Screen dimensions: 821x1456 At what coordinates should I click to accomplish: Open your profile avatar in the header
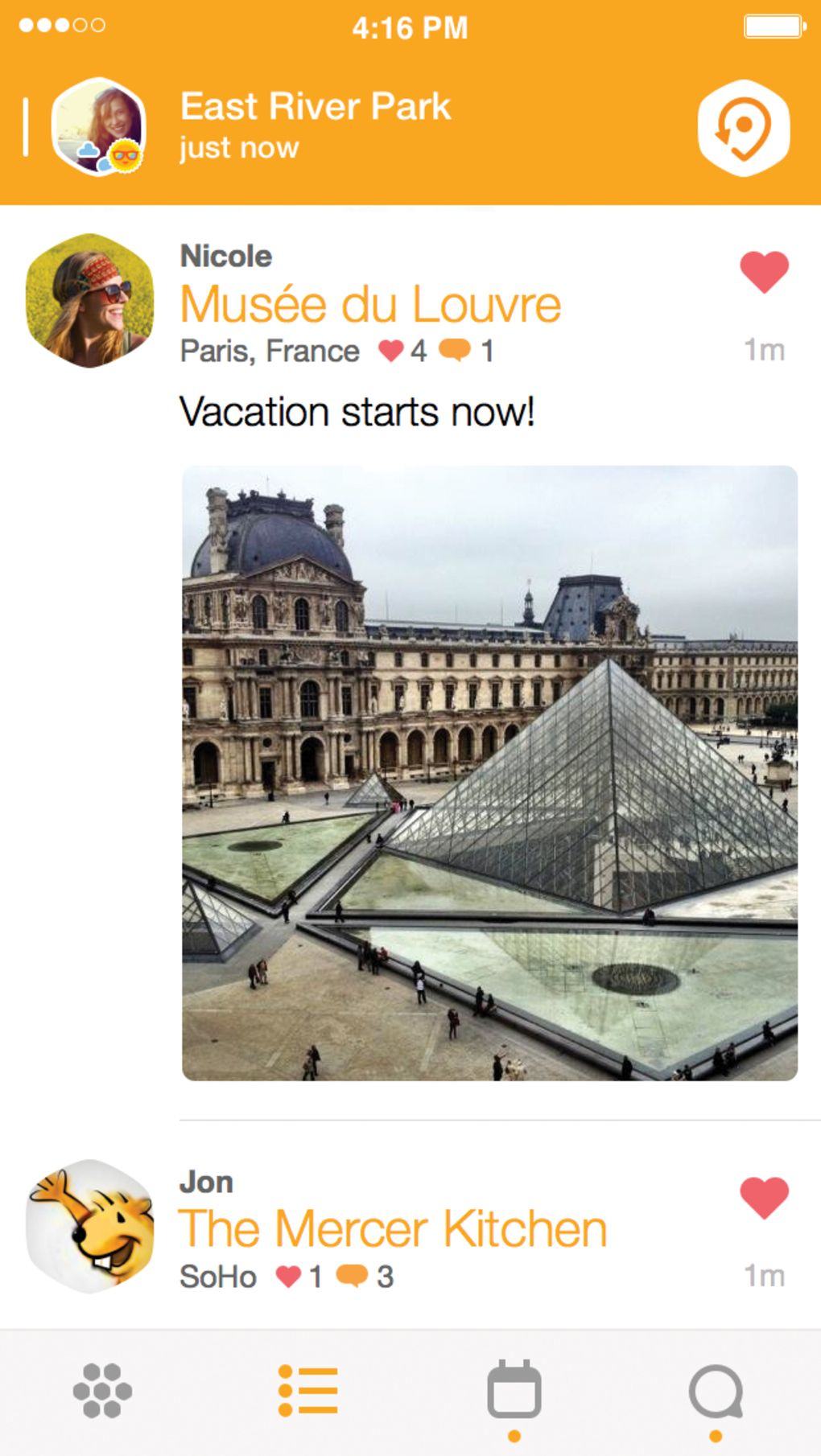[x=98, y=127]
